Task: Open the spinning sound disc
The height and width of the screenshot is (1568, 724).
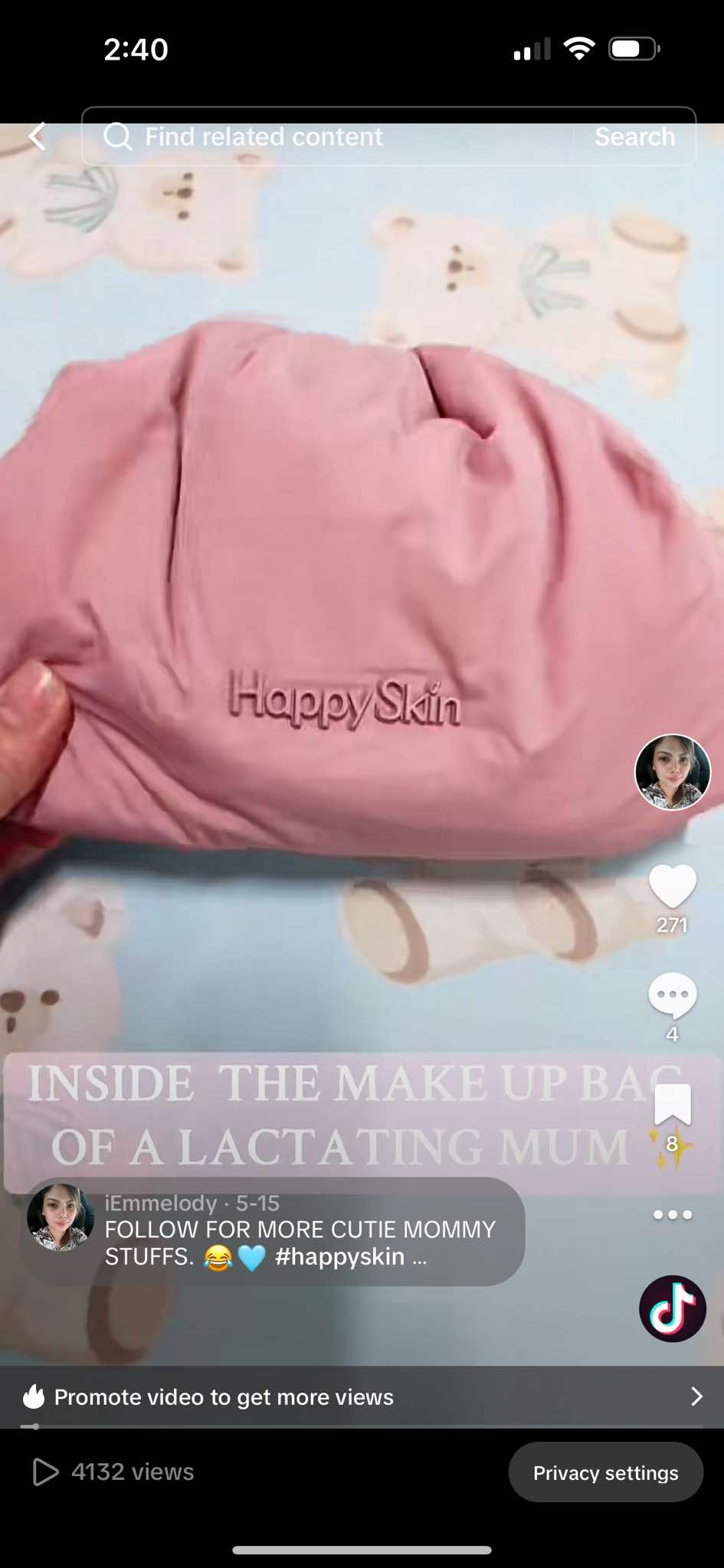Action: pos(672,1308)
